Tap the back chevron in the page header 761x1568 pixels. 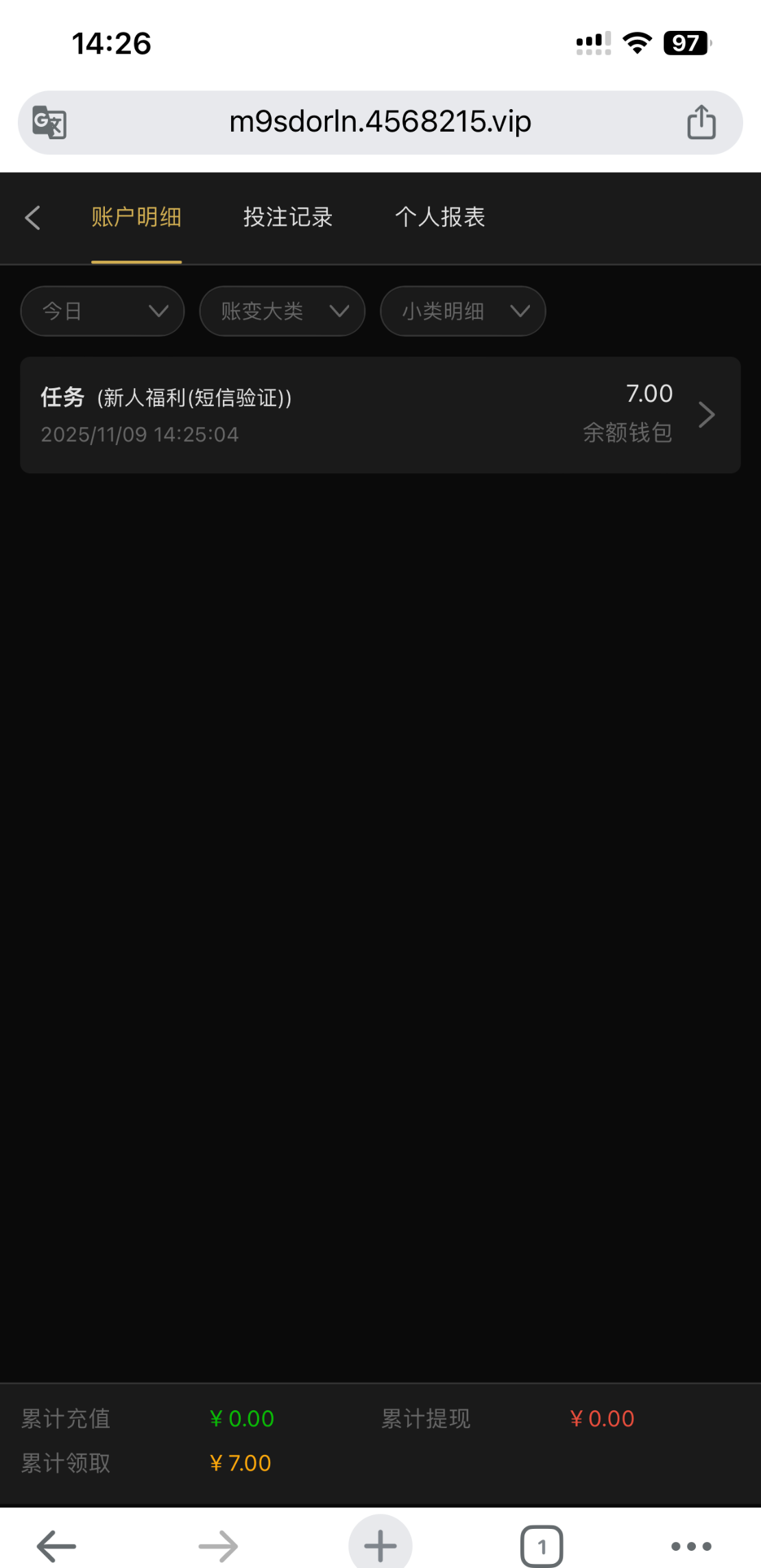pyautogui.click(x=32, y=217)
